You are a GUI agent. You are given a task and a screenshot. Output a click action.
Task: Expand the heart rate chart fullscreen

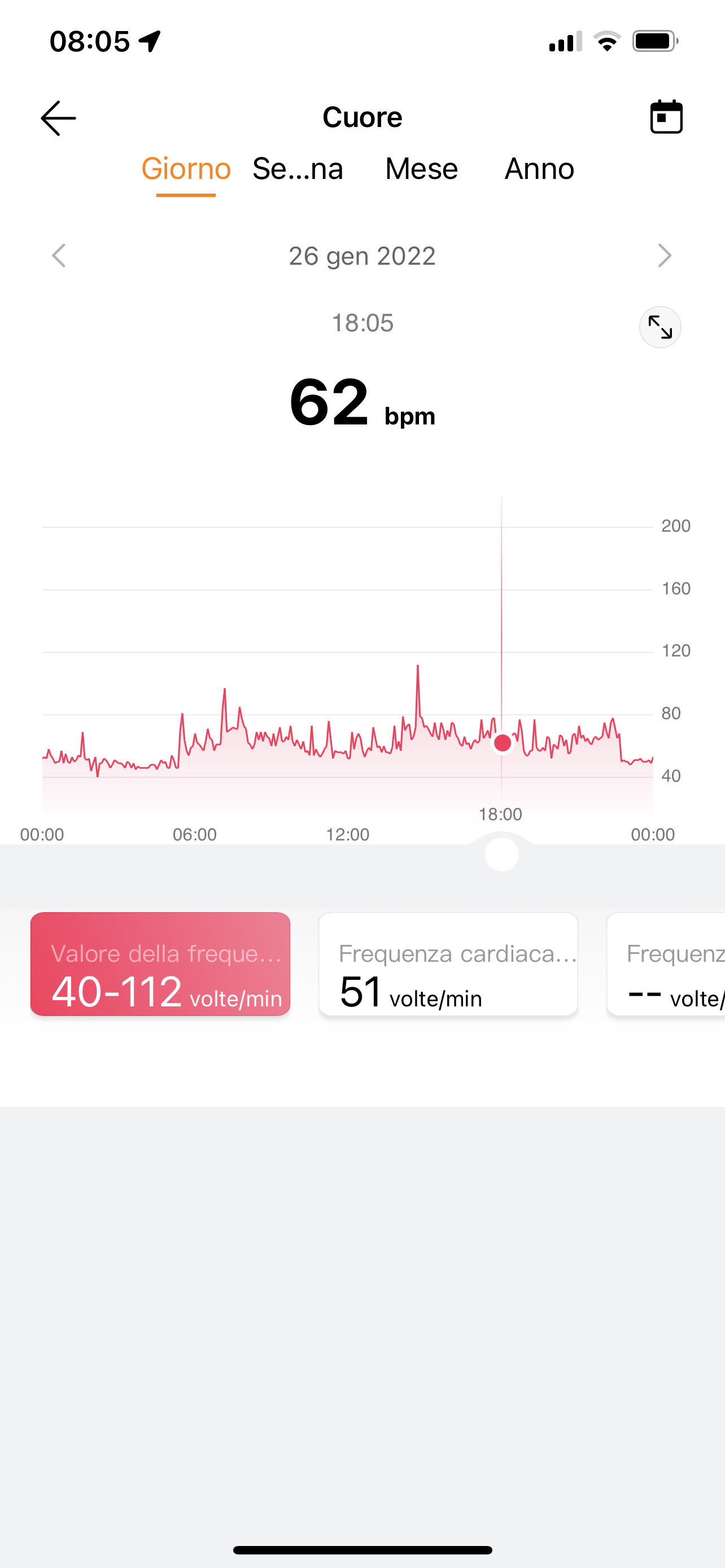[x=660, y=327]
